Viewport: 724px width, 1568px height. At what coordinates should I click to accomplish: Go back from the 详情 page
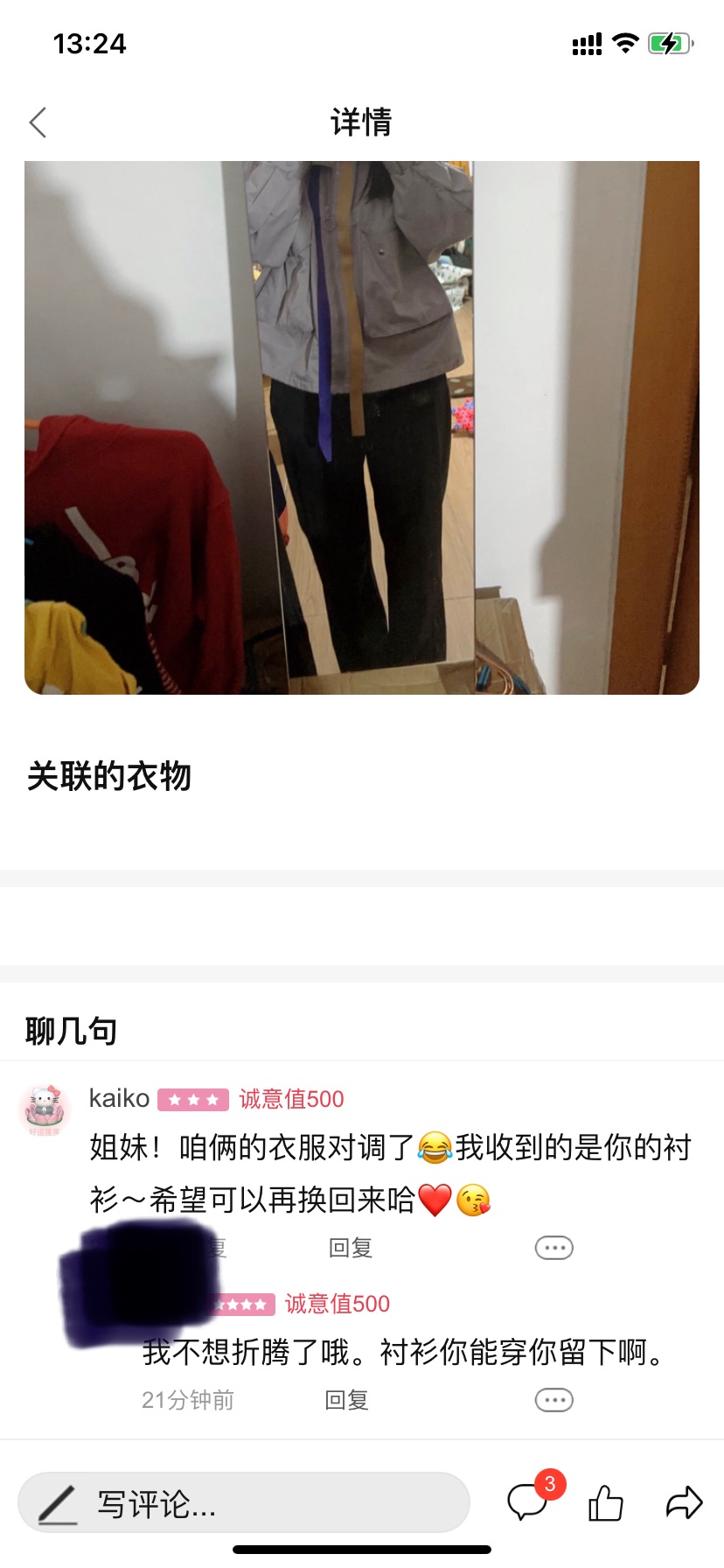pyautogui.click(x=38, y=122)
